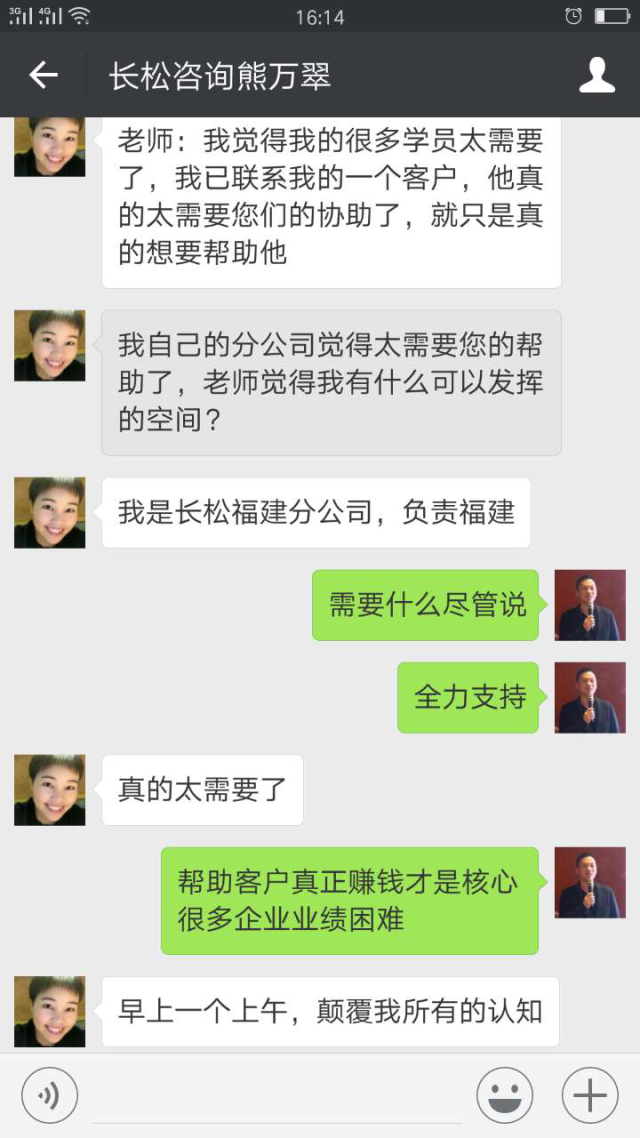Image resolution: width=640 pixels, height=1138 pixels.
Task: Tap the message text input field
Action: (x=276, y=1095)
